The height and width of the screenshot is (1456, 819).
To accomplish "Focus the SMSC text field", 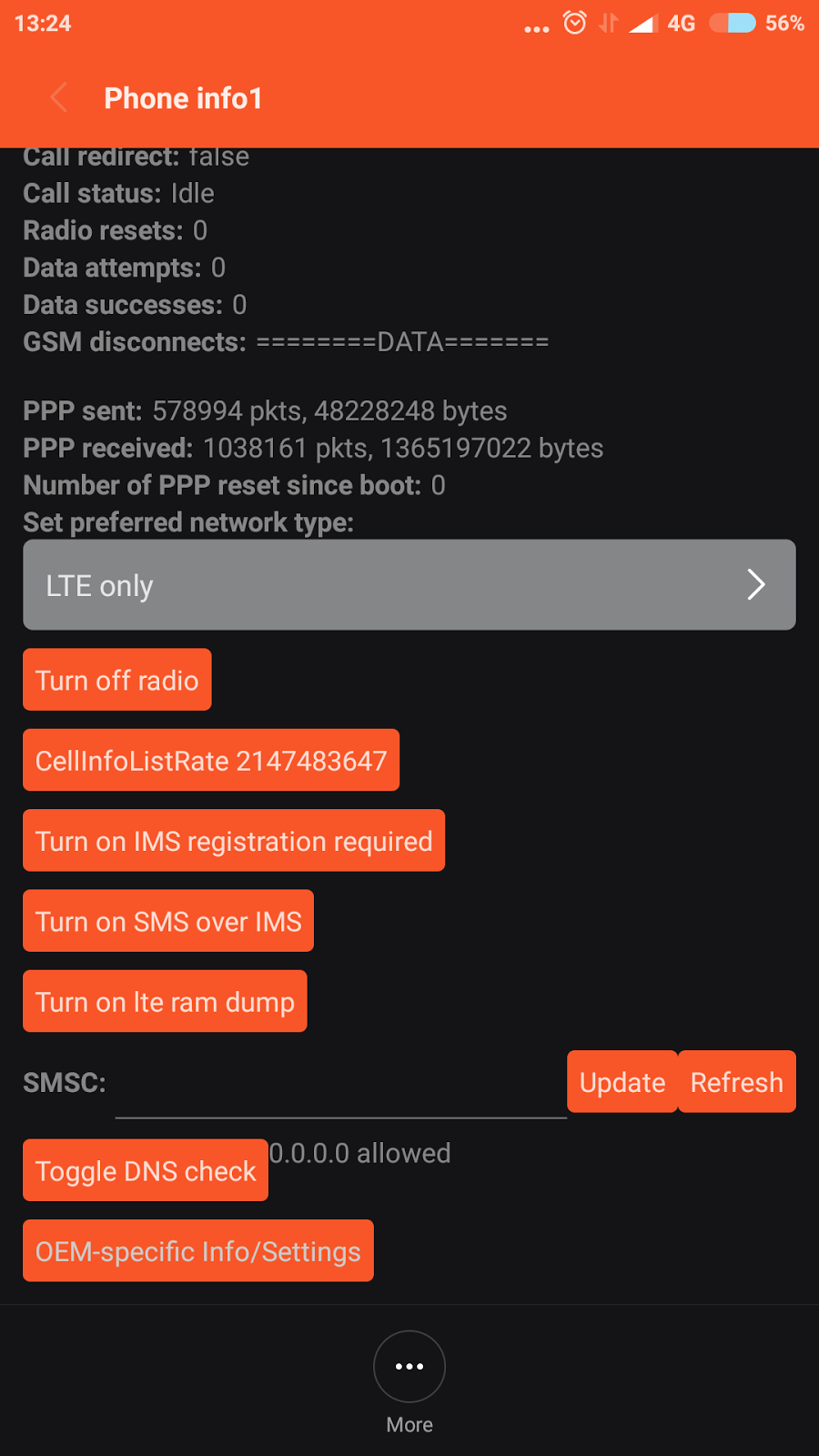I will coord(341,1086).
